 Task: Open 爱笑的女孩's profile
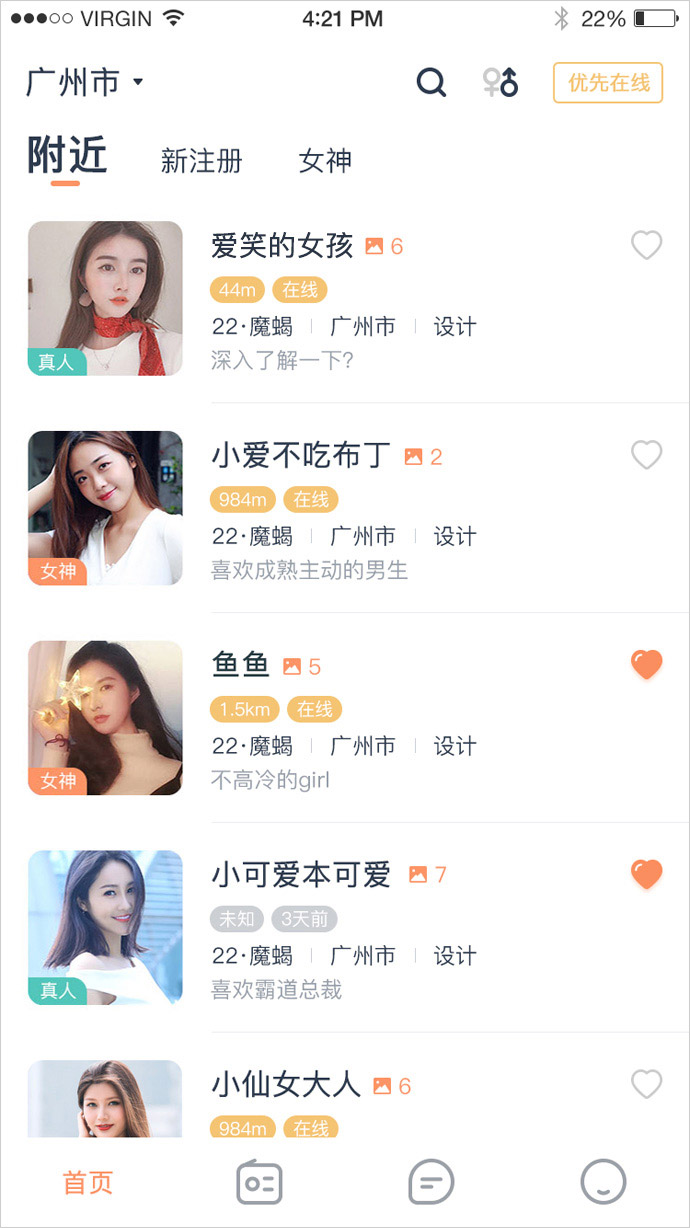click(x=344, y=298)
